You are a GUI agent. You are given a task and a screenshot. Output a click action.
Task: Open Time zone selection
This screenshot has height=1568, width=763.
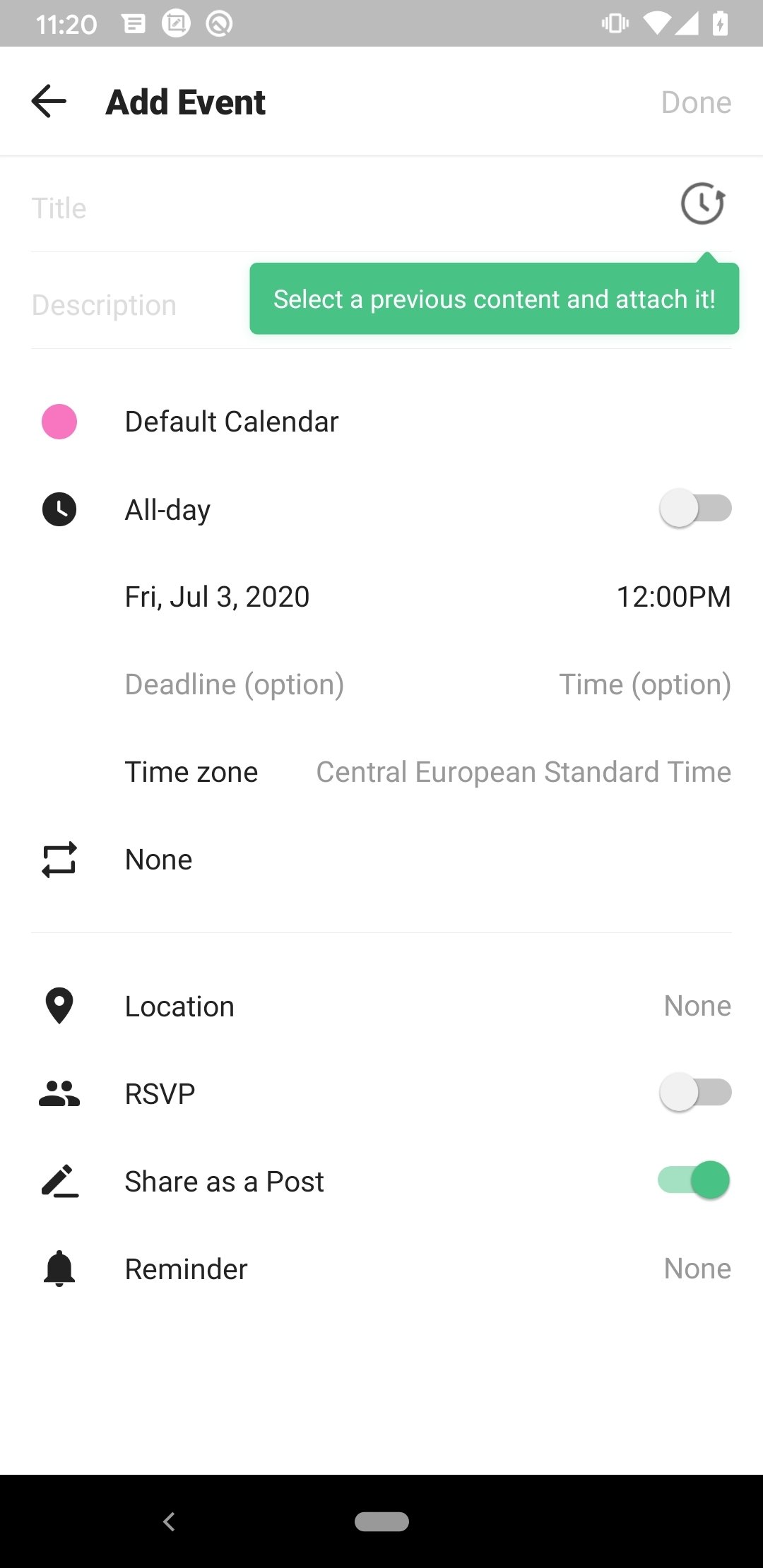[428, 772]
